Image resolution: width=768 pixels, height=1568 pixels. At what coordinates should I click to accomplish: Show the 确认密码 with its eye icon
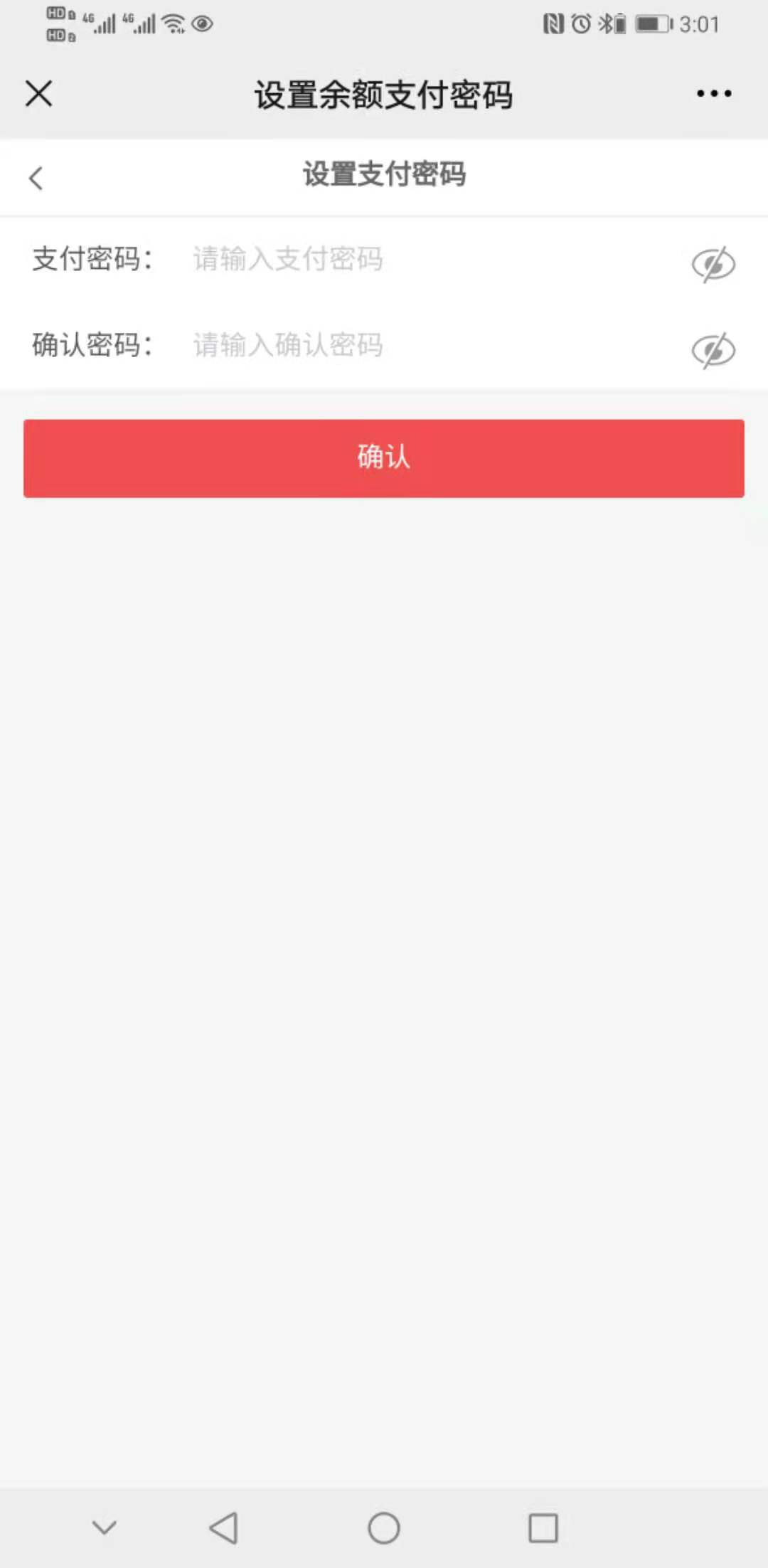(x=713, y=351)
